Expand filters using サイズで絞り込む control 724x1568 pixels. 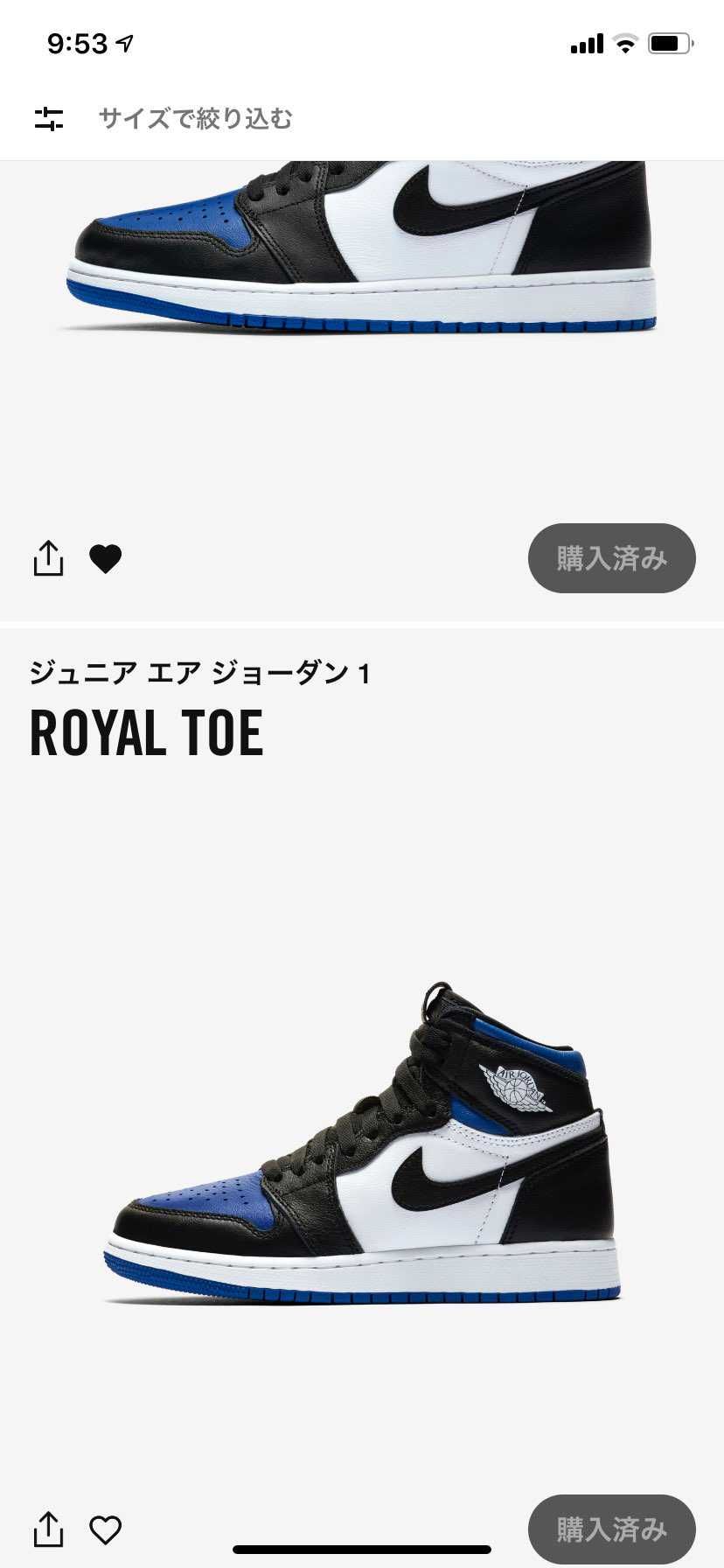197,119
